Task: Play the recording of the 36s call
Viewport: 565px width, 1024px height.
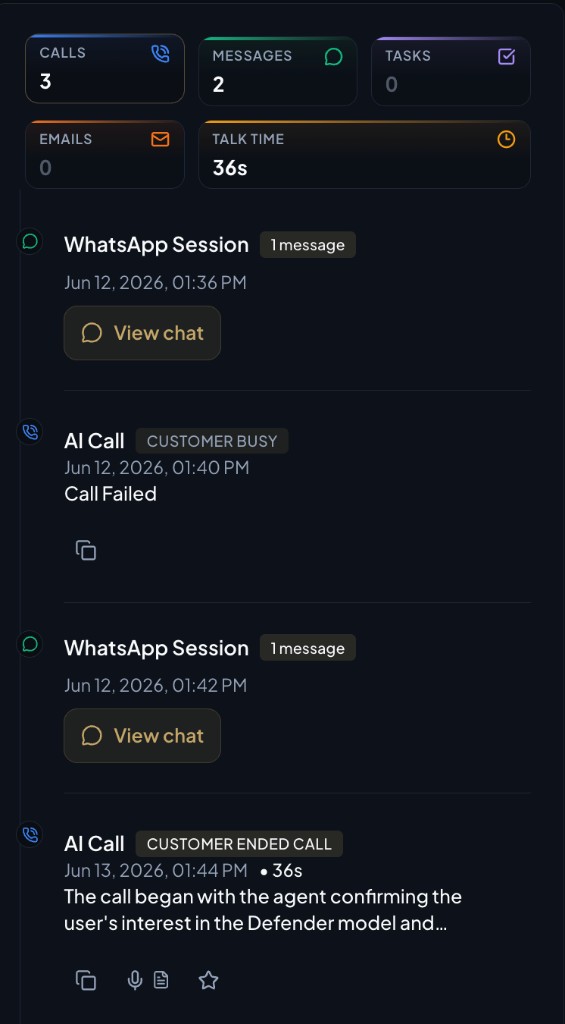Action: click(x=135, y=980)
